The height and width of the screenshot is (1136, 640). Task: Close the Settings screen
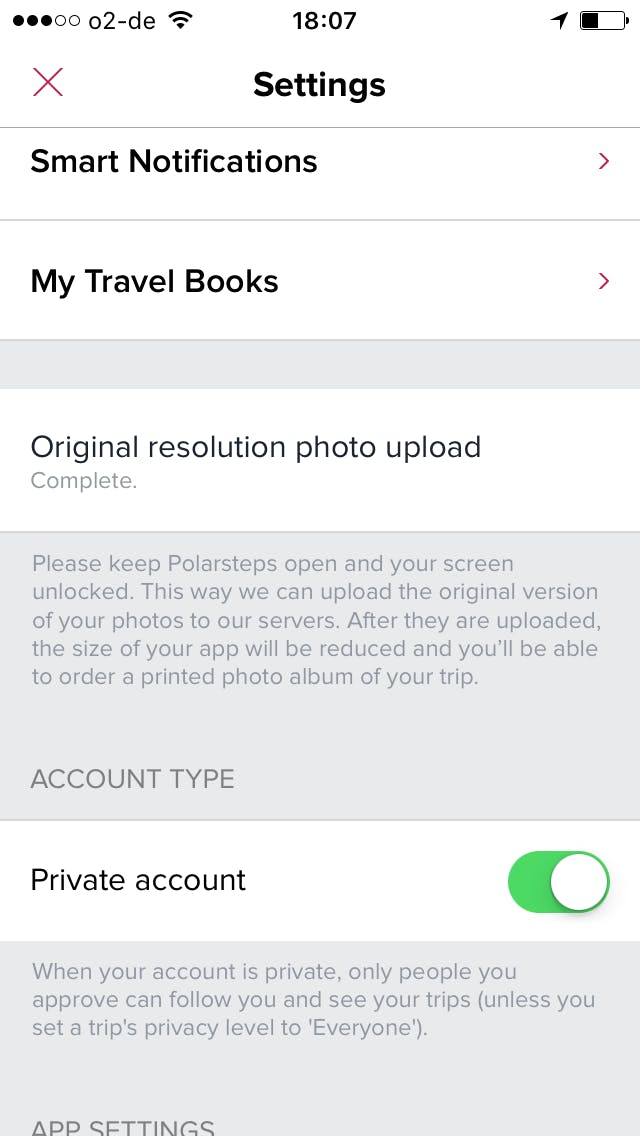point(48,83)
